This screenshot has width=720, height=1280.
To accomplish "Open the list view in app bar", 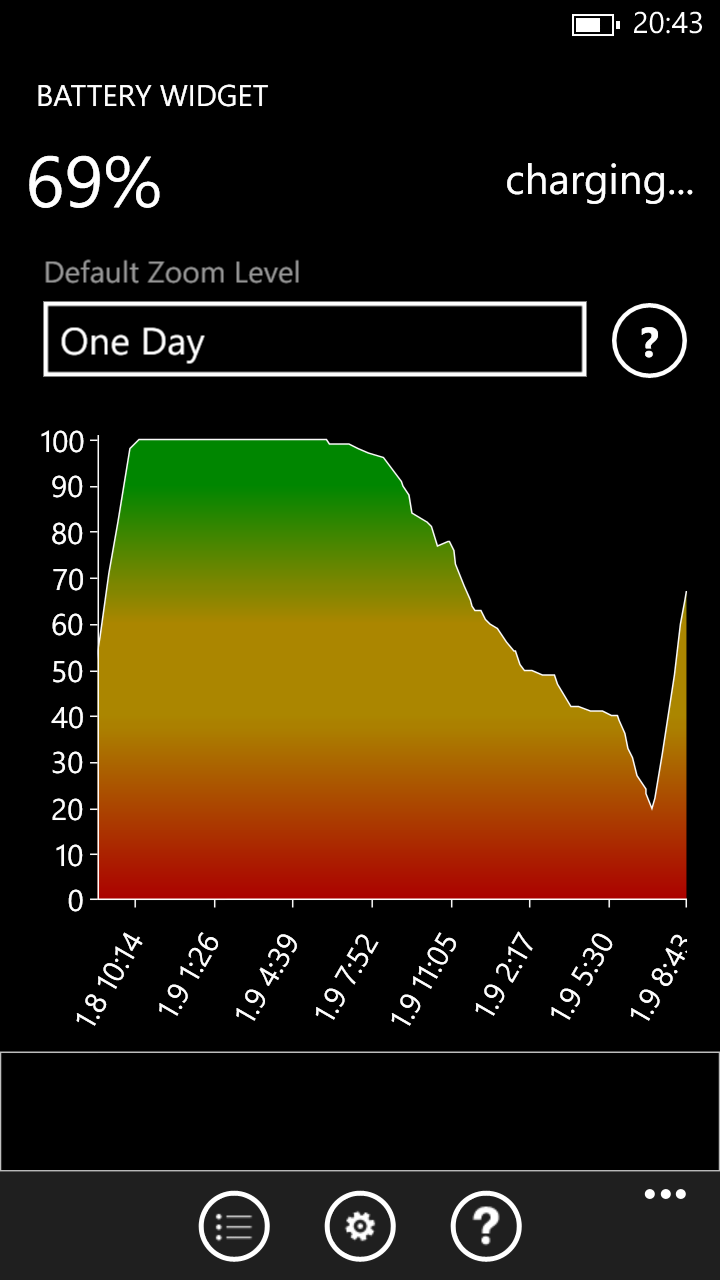I will tap(234, 1226).
